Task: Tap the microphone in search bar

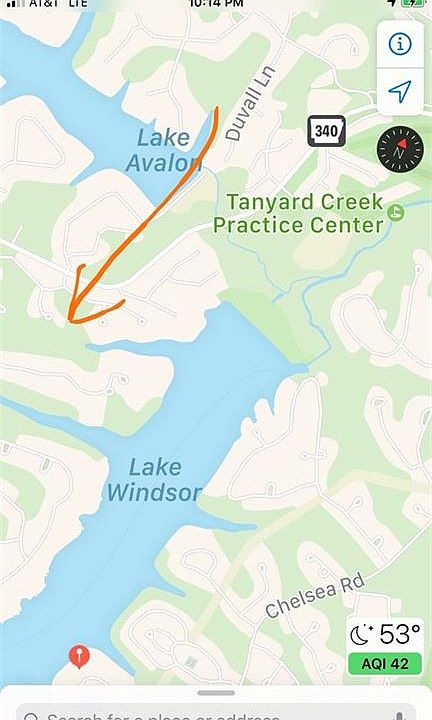Action: pos(399,715)
